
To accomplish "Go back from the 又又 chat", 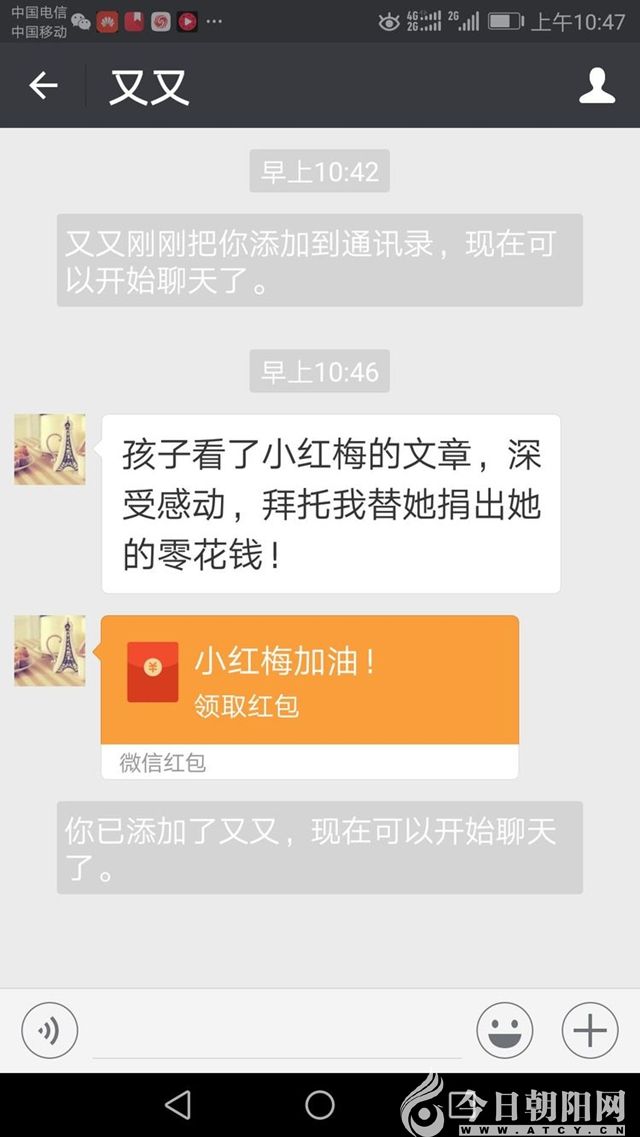I will pyautogui.click(x=43, y=86).
